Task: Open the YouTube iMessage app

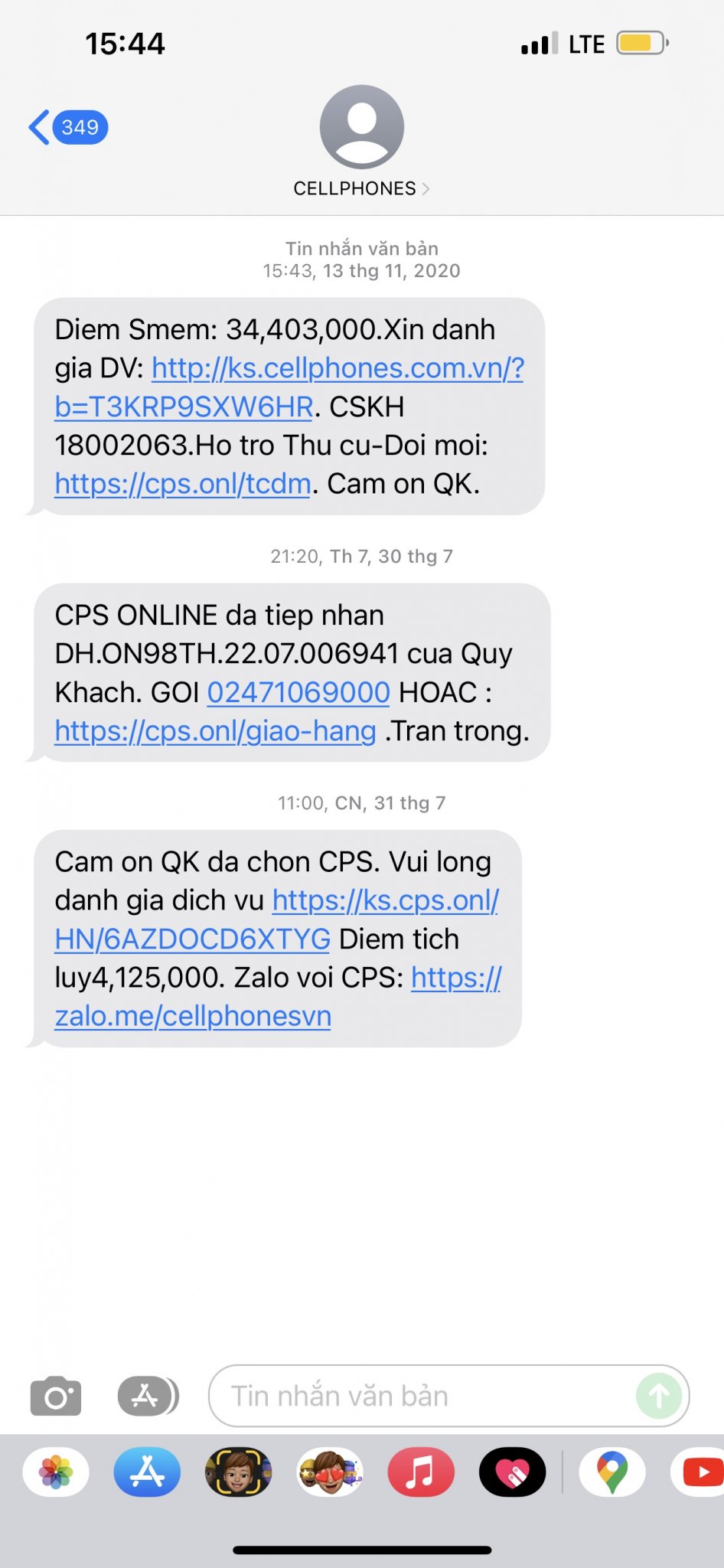Action: (x=698, y=1472)
